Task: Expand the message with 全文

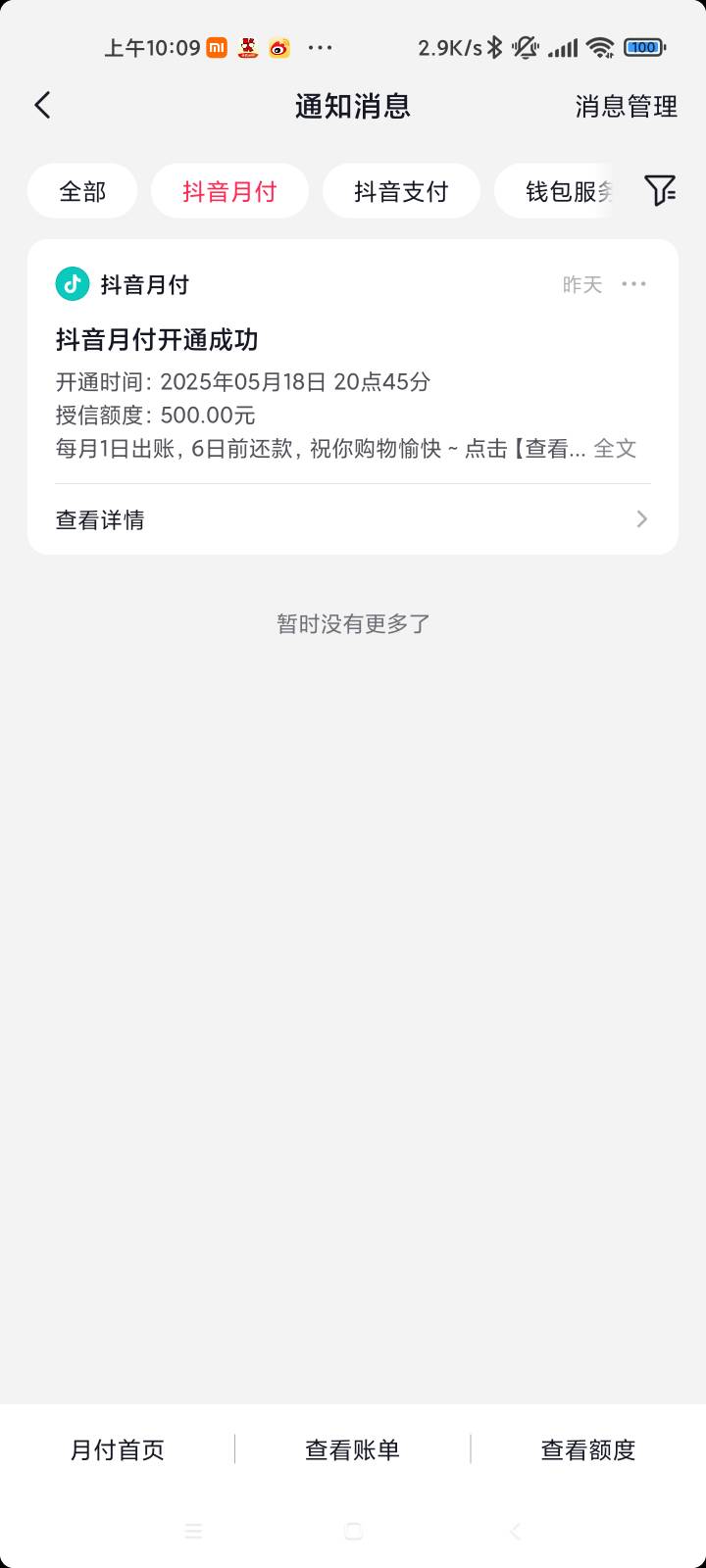Action: click(615, 449)
